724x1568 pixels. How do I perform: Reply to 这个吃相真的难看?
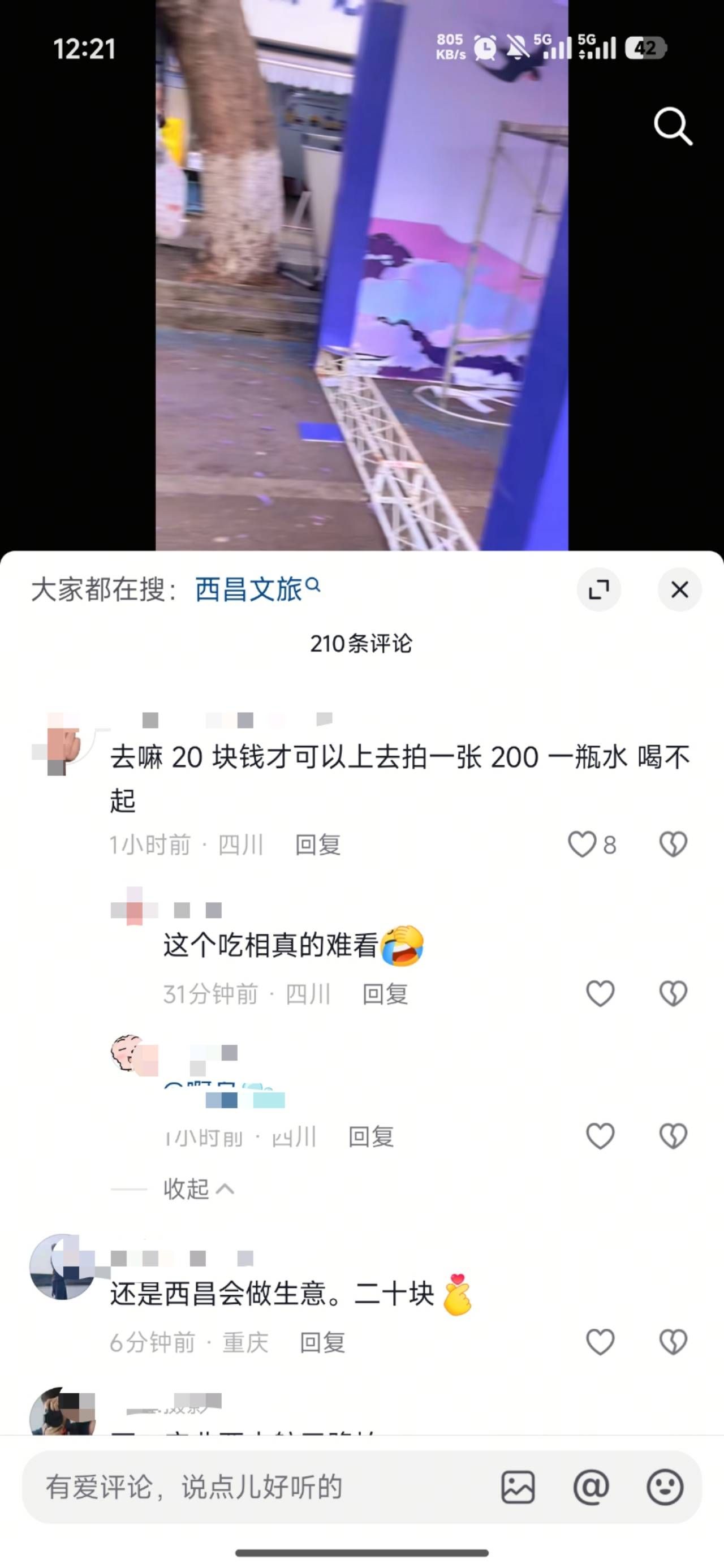(x=385, y=994)
